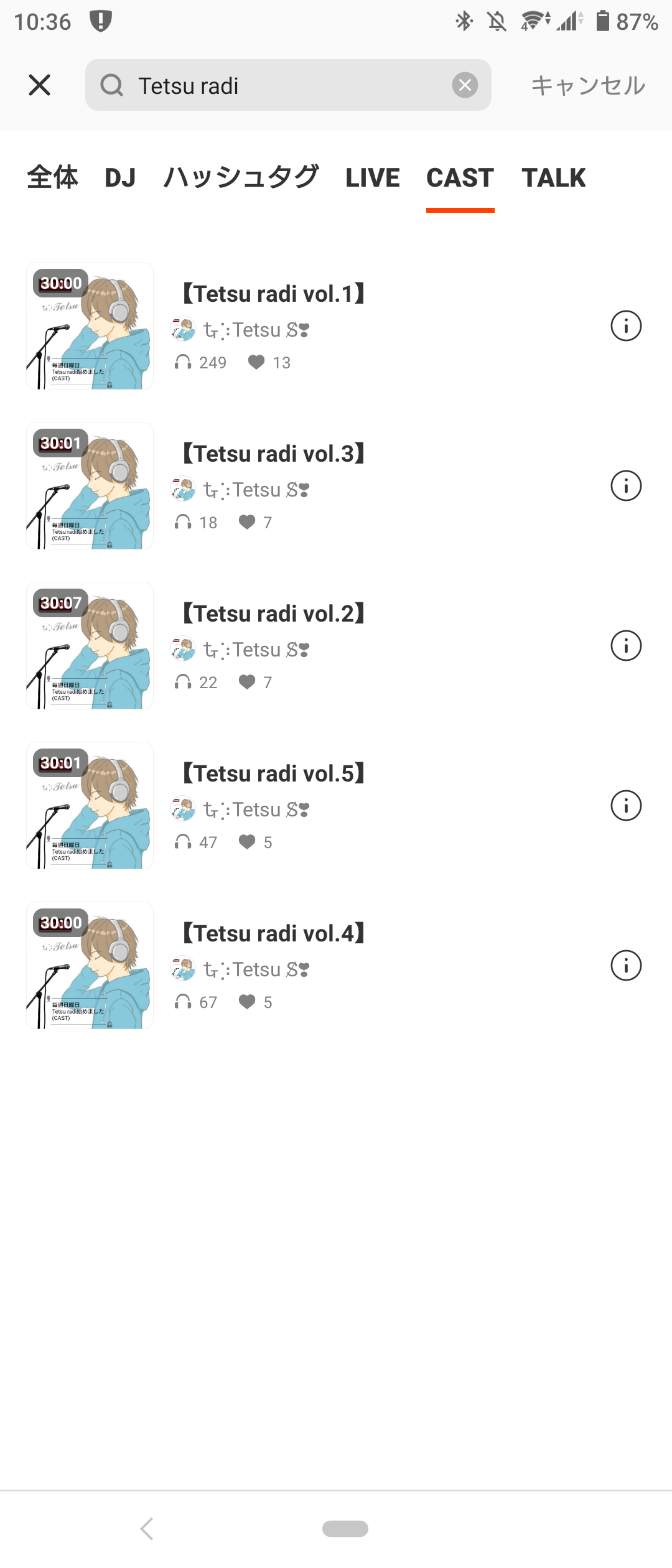Show info for Tetsu radi vol.3
The image size is (672, 1568).
(625, 486)
